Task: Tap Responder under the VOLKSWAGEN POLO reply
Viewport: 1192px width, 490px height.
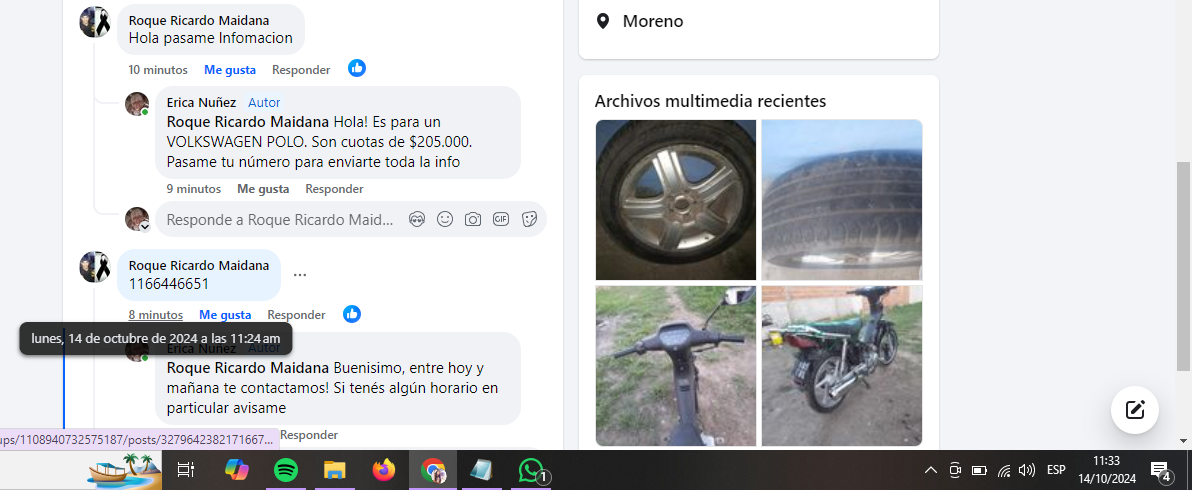Action: (x=334, y=189)
